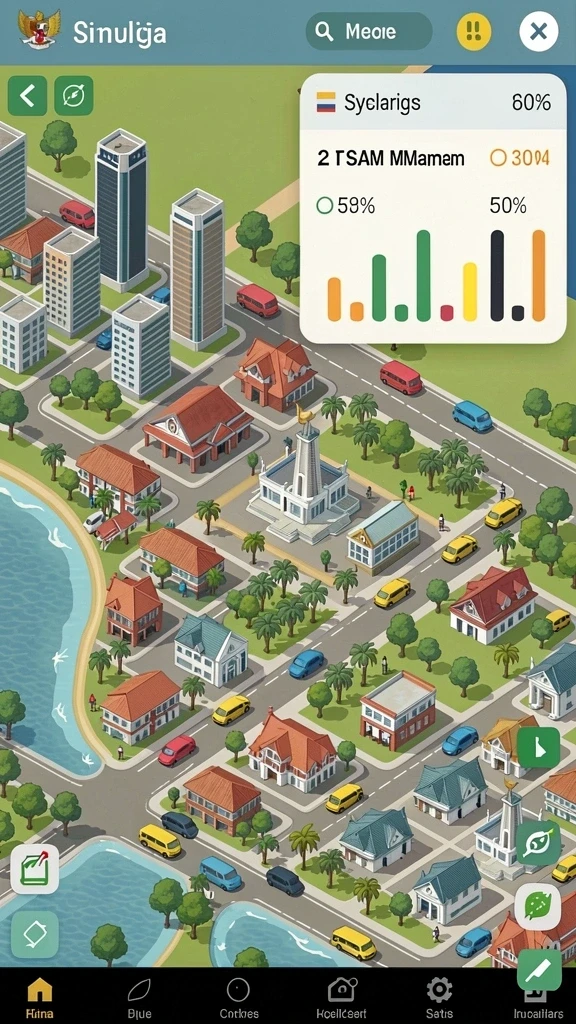This screenshot has height=1024, width=576.
Task: Tap the white leaf badge button
Action: 538,907
